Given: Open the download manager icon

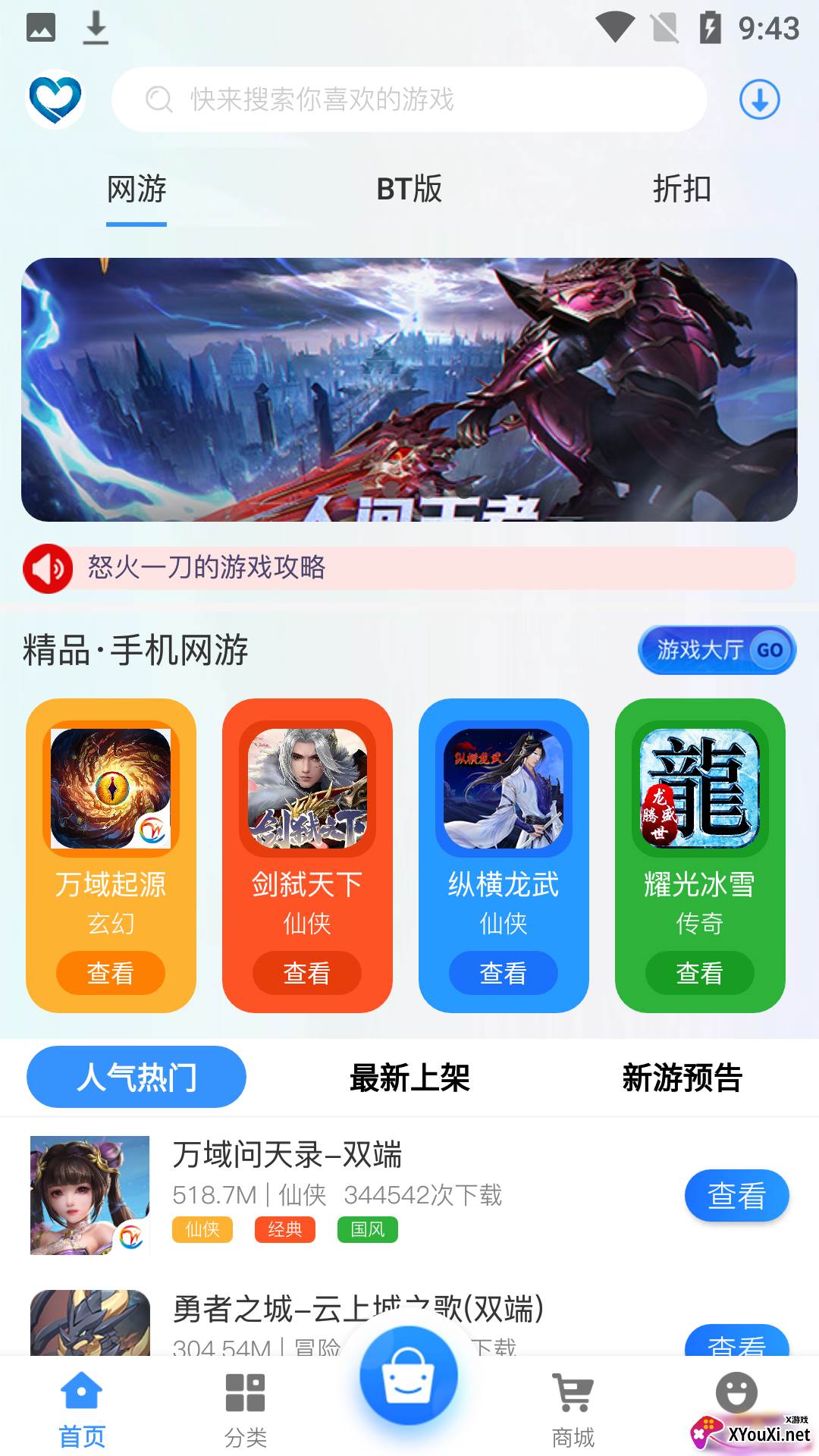Looking at the screenshot, I should pyautogui.click(x=759, y=99).
